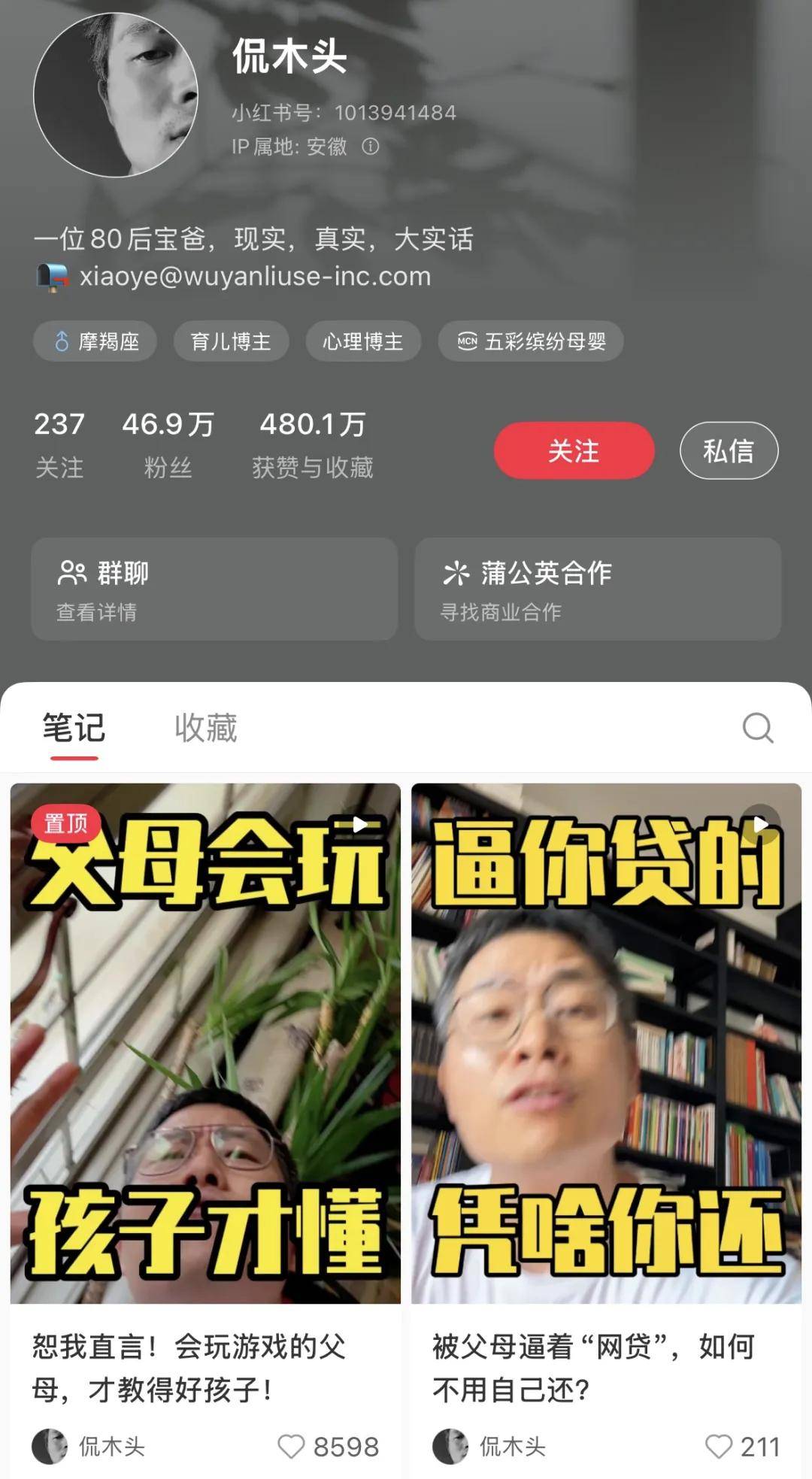View 480.1万 获赞与收藏 details
The width and height of the screenshot is (812, 1479).
pyautogui.click(x=313, y=444)
